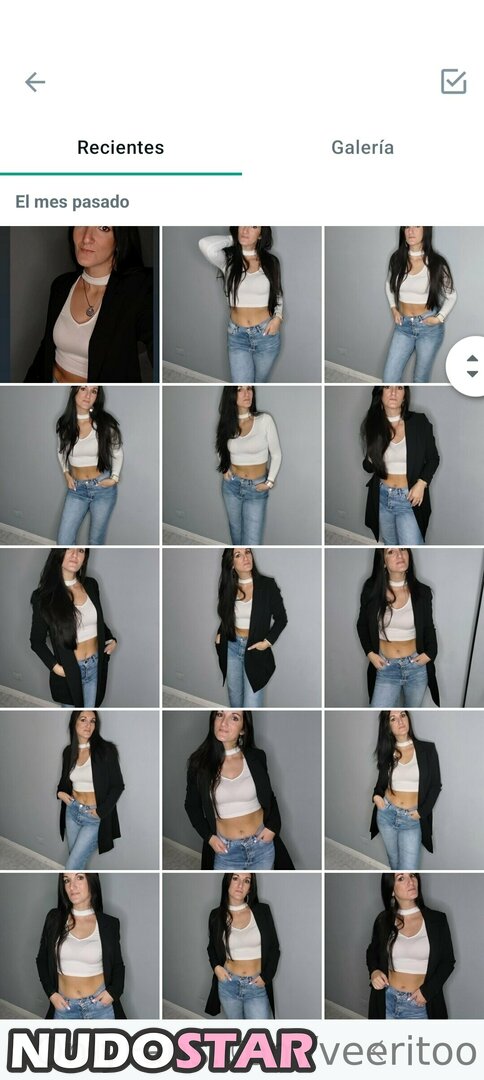
Task: Open the photo with arm raised behind head
Action: click(242, 304)
